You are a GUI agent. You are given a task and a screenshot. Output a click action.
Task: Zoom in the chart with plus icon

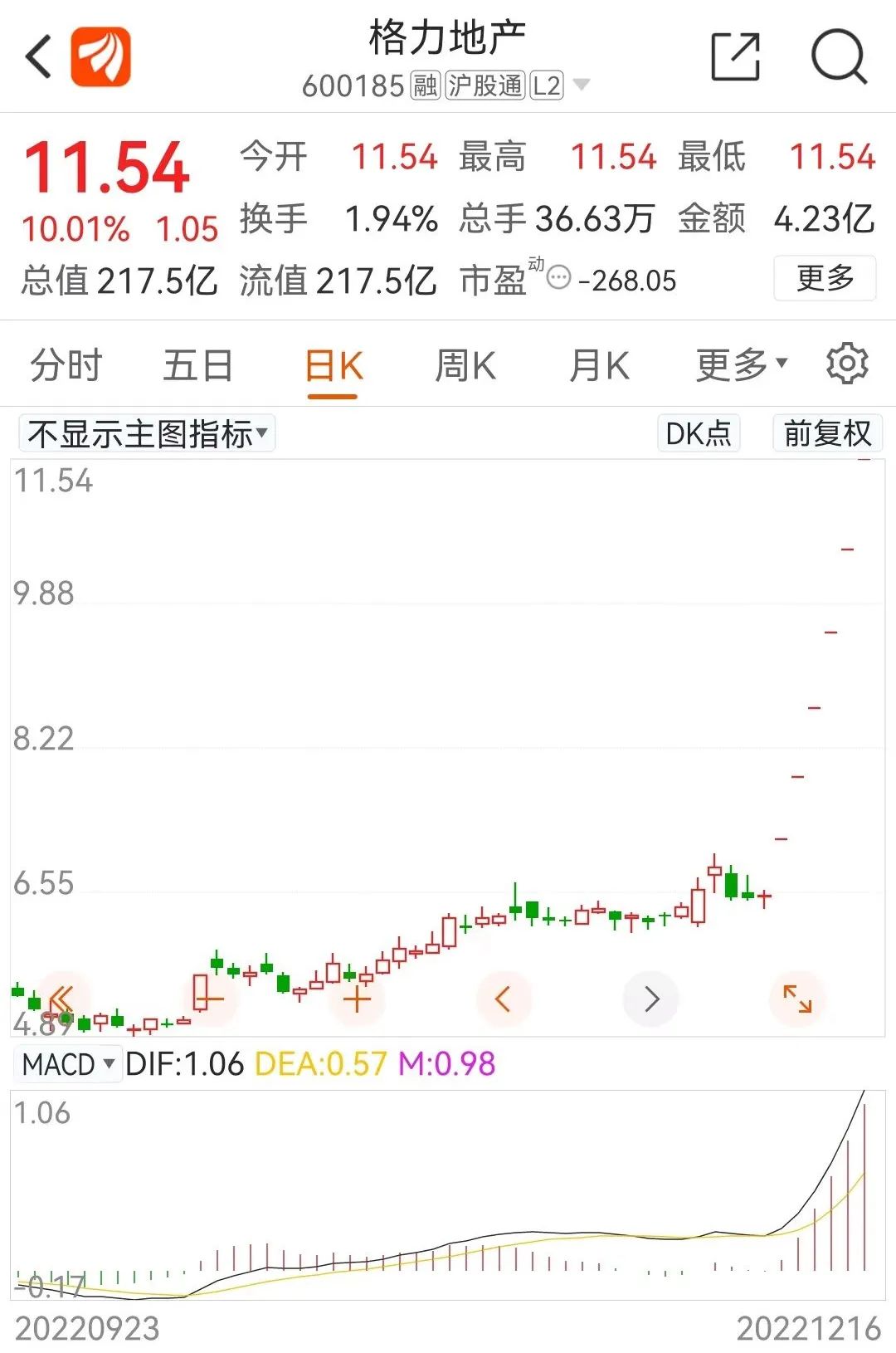tap(357, 999)
